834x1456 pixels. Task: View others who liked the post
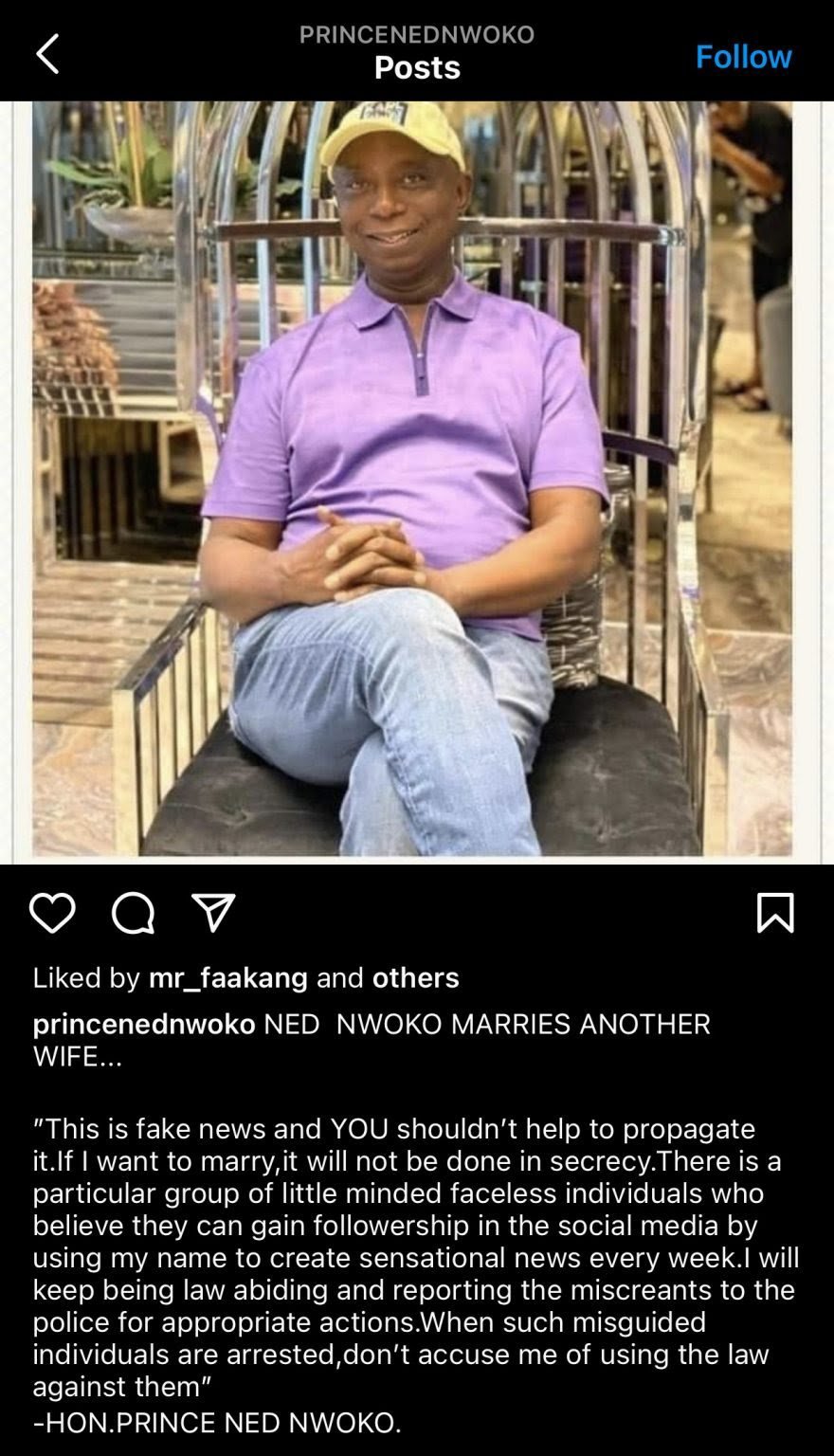click(415, 977)
